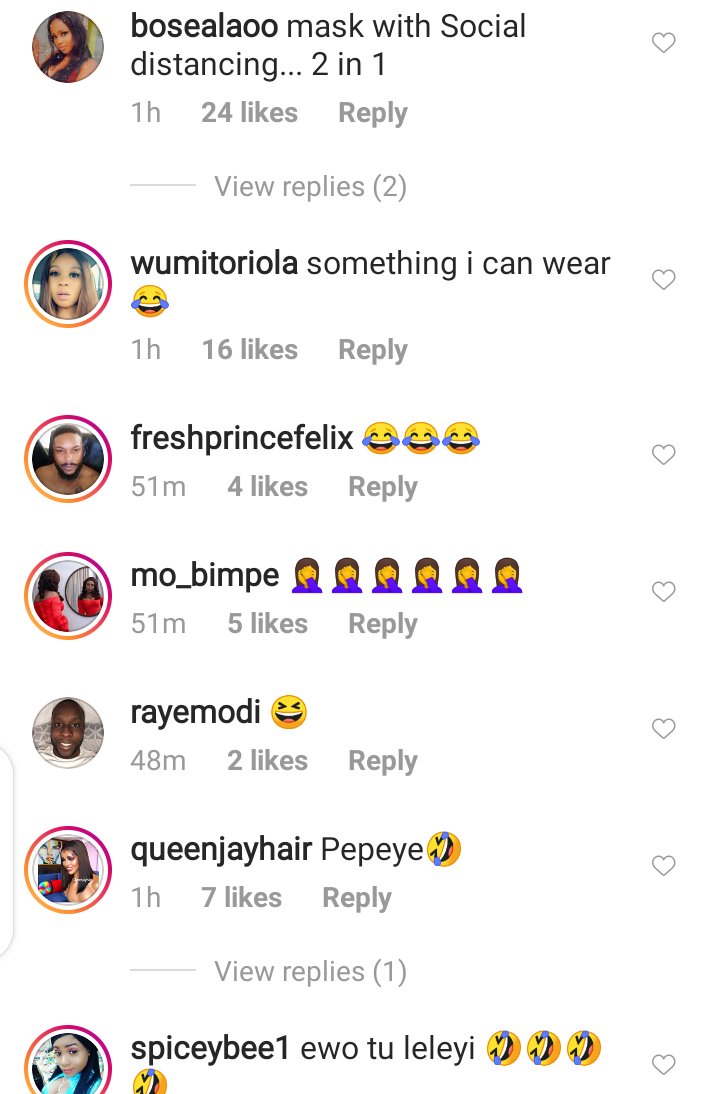Open mo_bimpe's profile picture
The width and height of the screenshot is (720, 1094).
click(x=68, y=596)
